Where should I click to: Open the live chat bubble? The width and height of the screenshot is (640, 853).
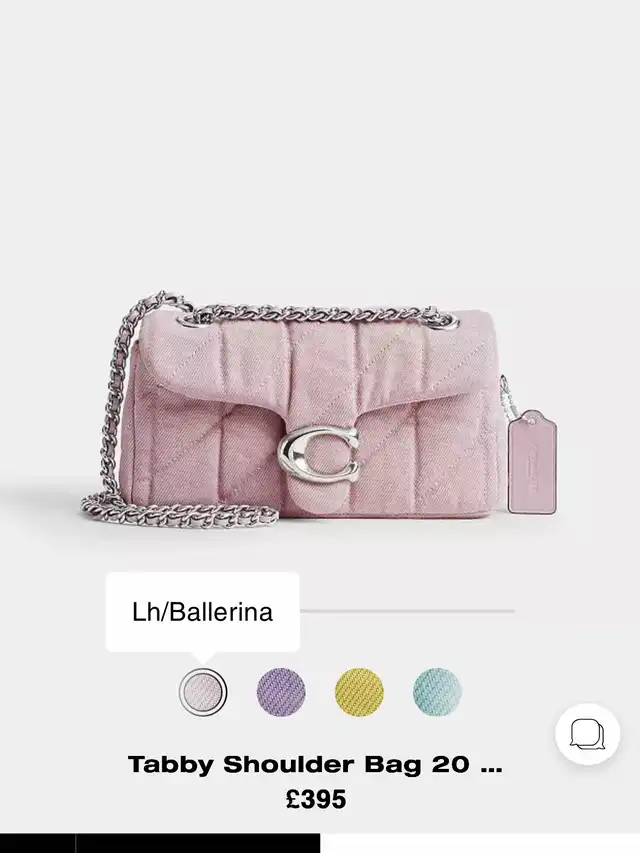pos(587,733)
